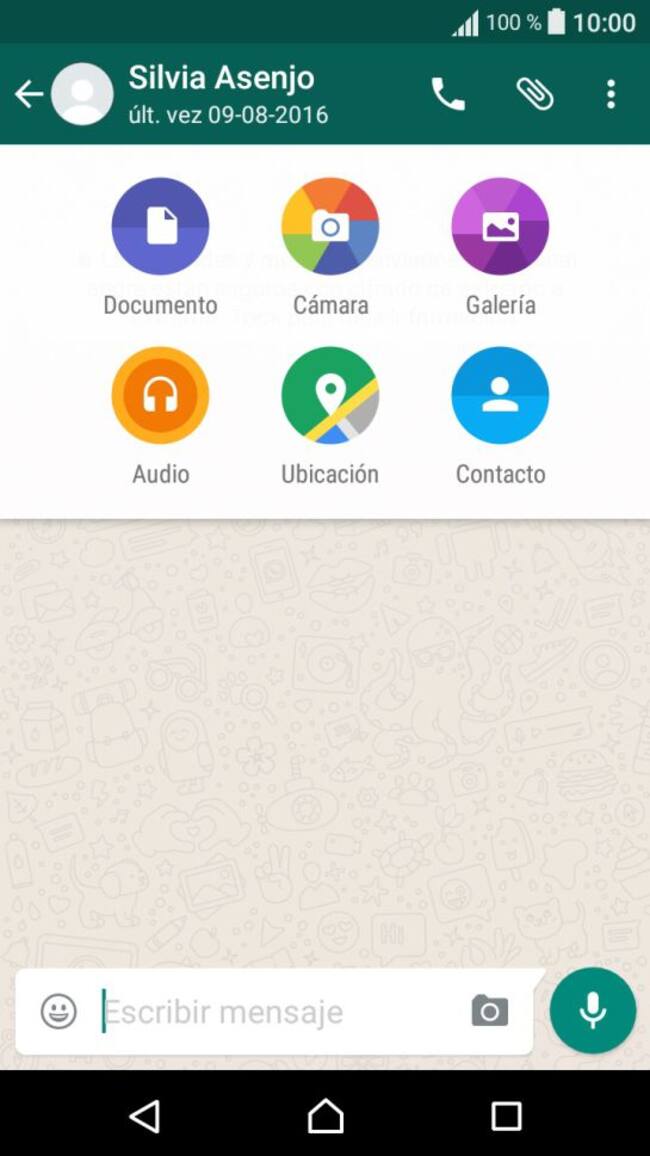Share your Ubicación
Screen dimensions: 650x1156
330,396
